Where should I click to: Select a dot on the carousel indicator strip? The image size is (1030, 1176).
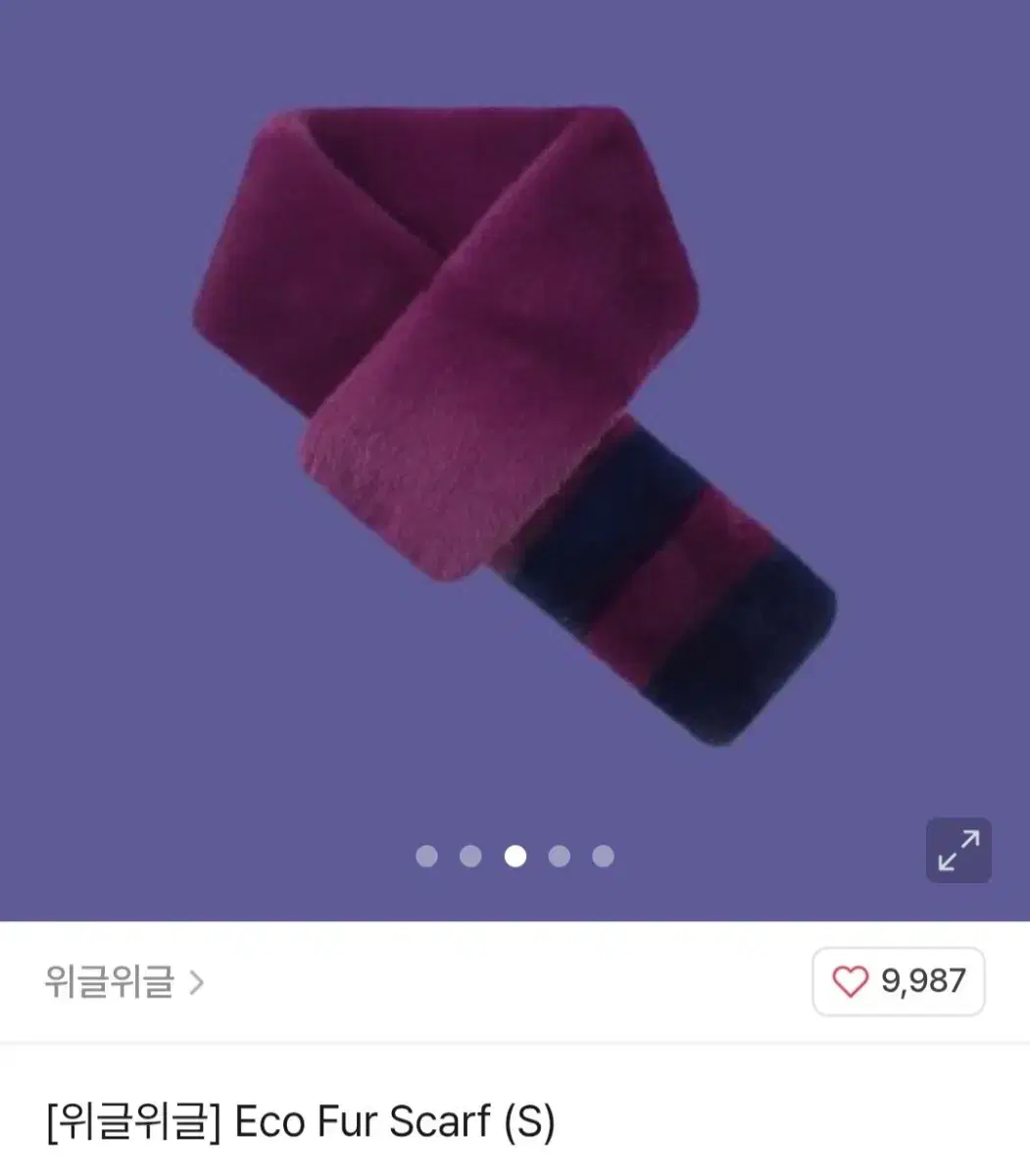click(x=515, y=856)
